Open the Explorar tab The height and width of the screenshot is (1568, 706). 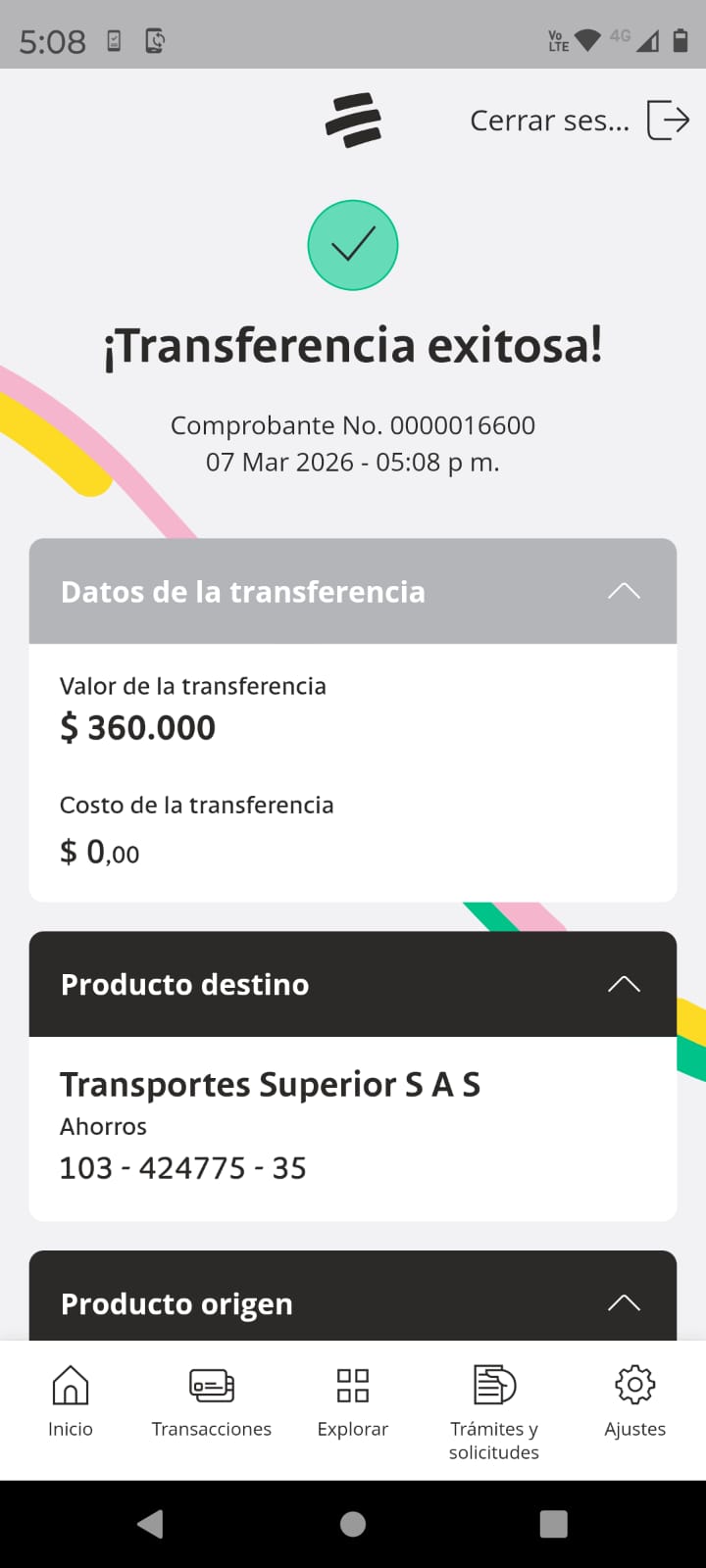click(x=353, y=1401)
